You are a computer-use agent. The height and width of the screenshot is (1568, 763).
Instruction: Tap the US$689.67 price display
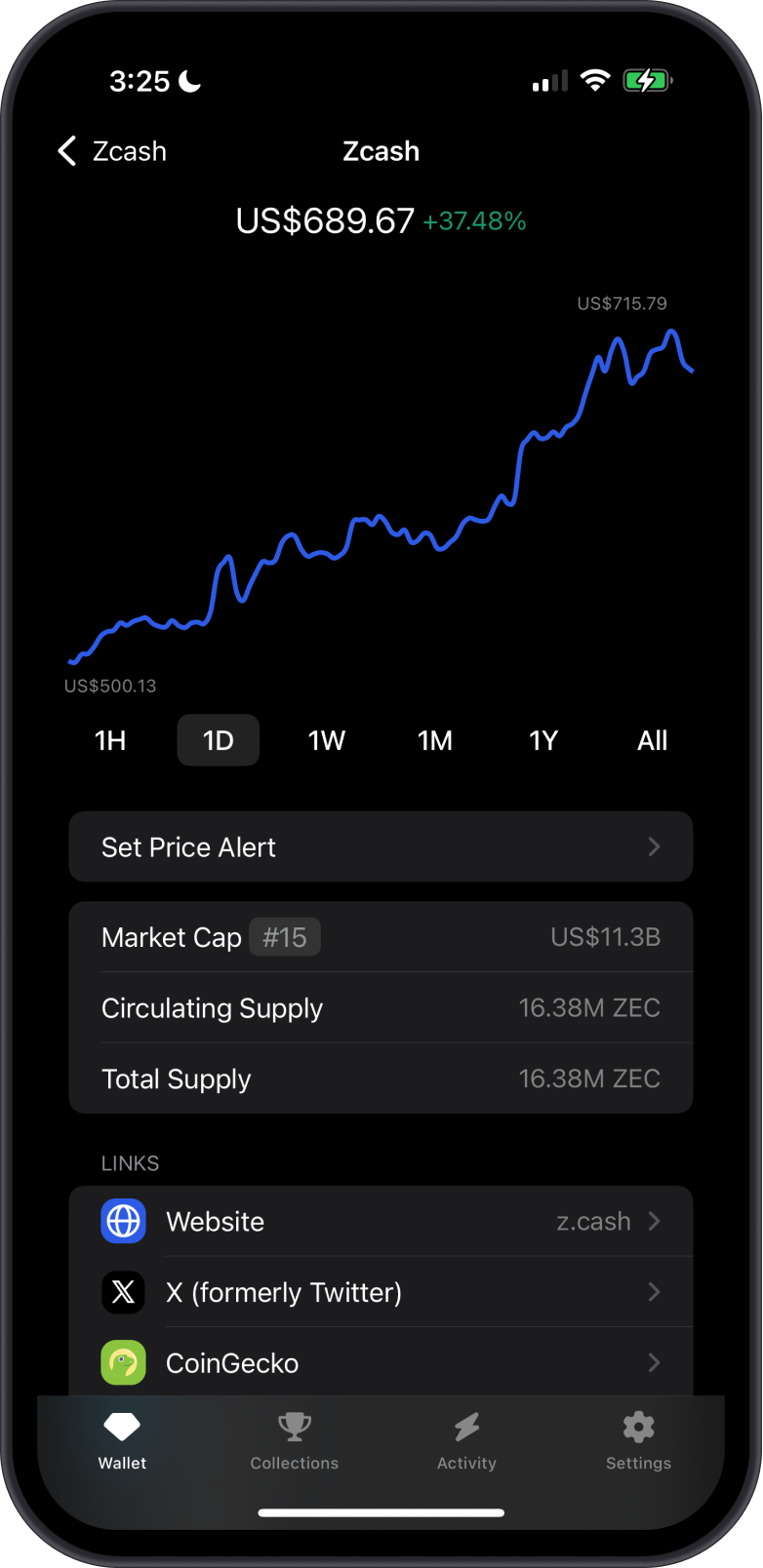[x=325, y=220]
